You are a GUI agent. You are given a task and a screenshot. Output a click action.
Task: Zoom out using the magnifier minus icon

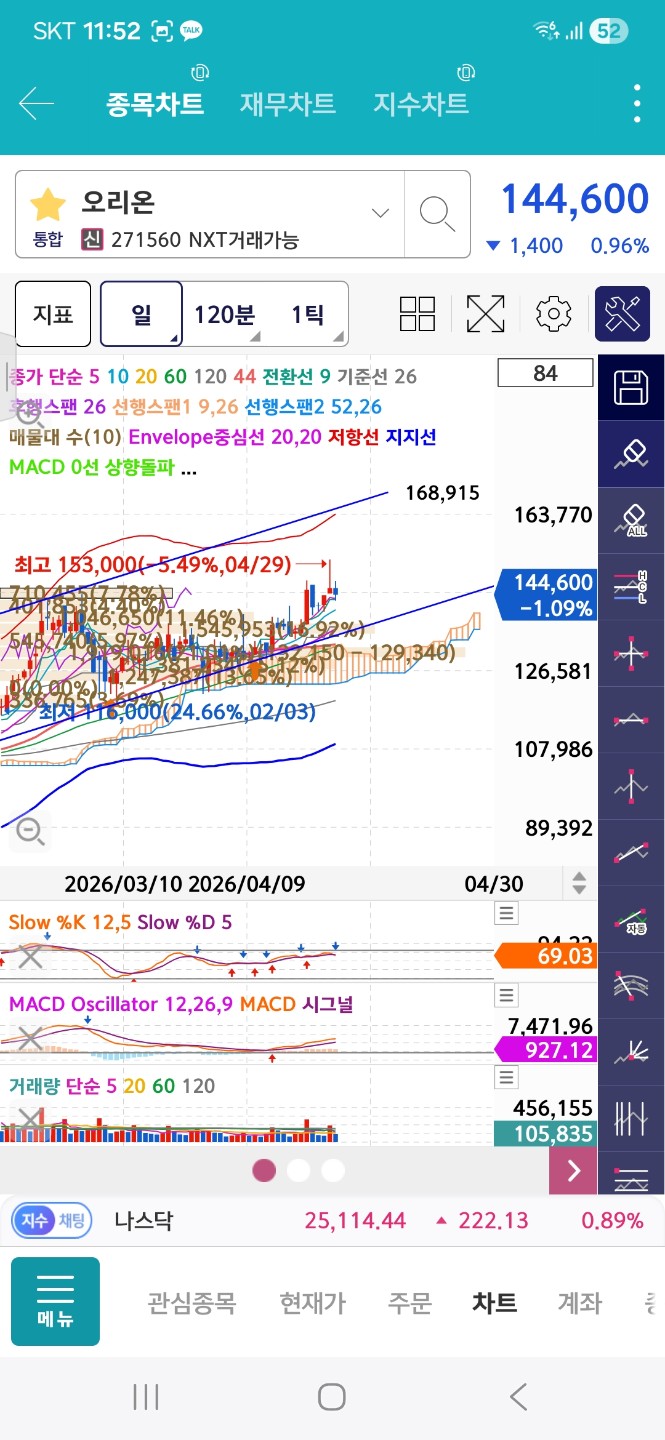(x=31, y=830)
